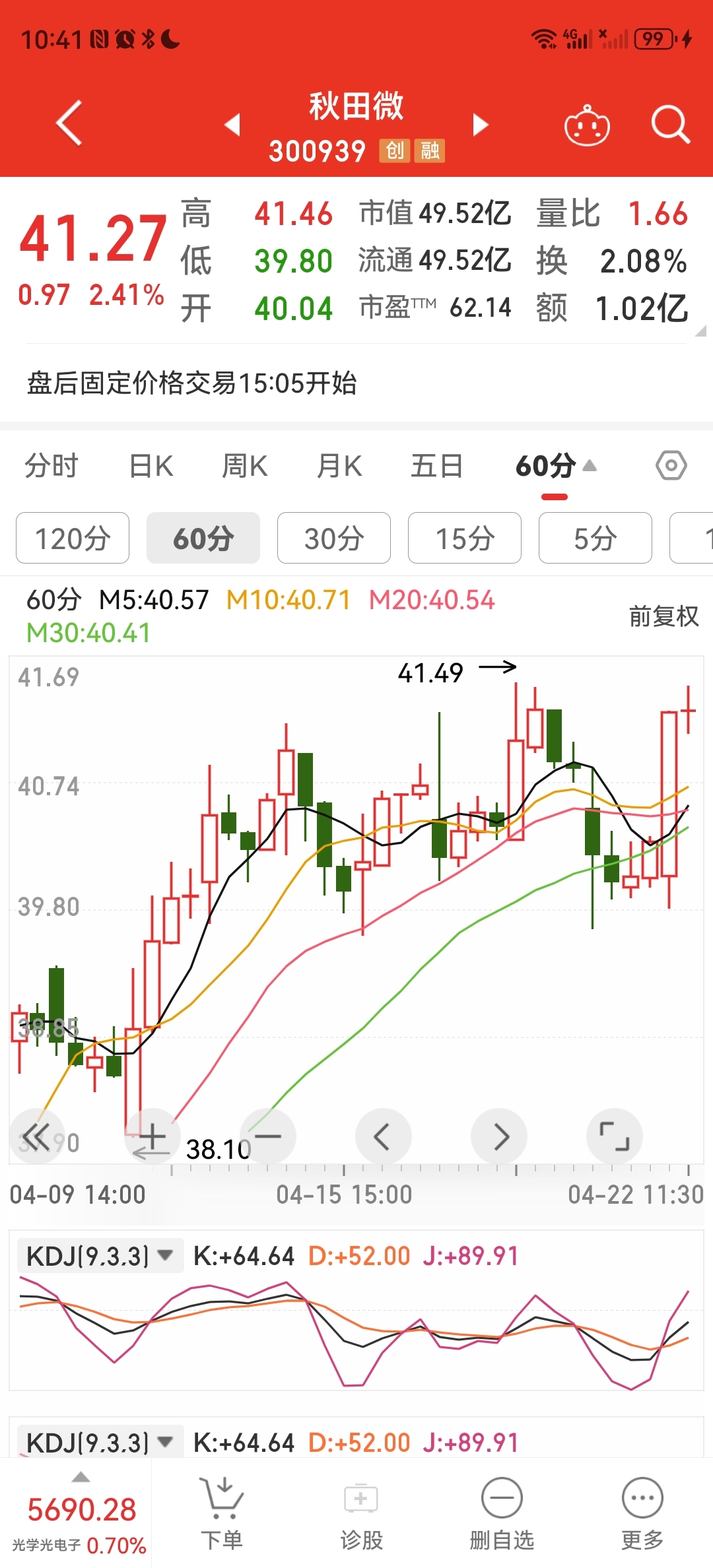Switch to the previous stock
The image size is (713, 1568).
232,124
